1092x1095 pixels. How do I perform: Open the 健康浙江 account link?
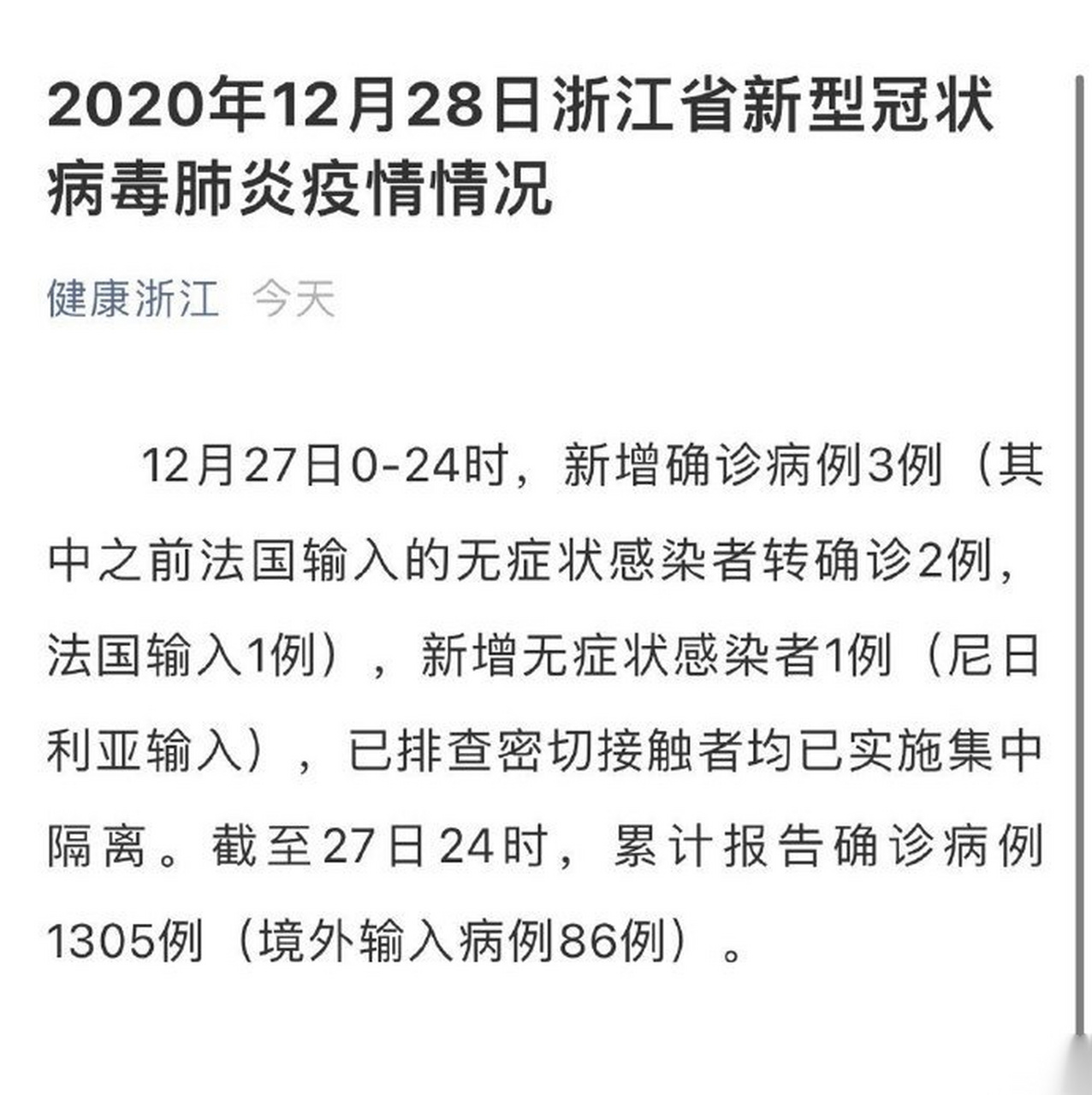click(134, 299)
